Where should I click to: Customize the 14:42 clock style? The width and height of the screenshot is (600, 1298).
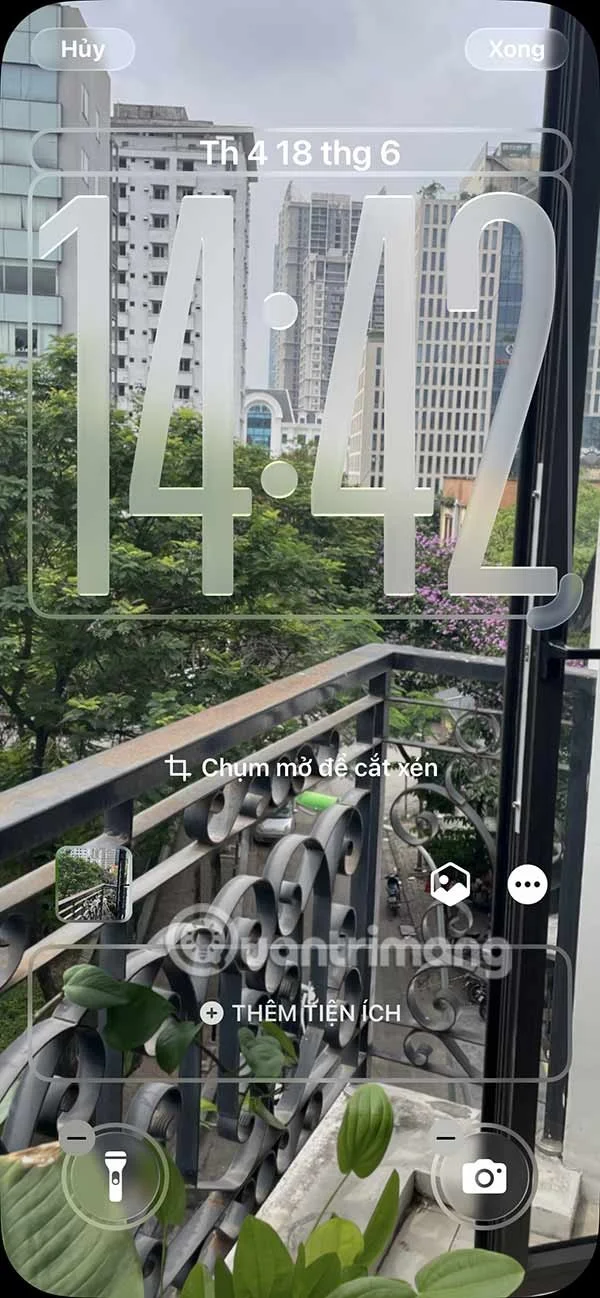300,395
